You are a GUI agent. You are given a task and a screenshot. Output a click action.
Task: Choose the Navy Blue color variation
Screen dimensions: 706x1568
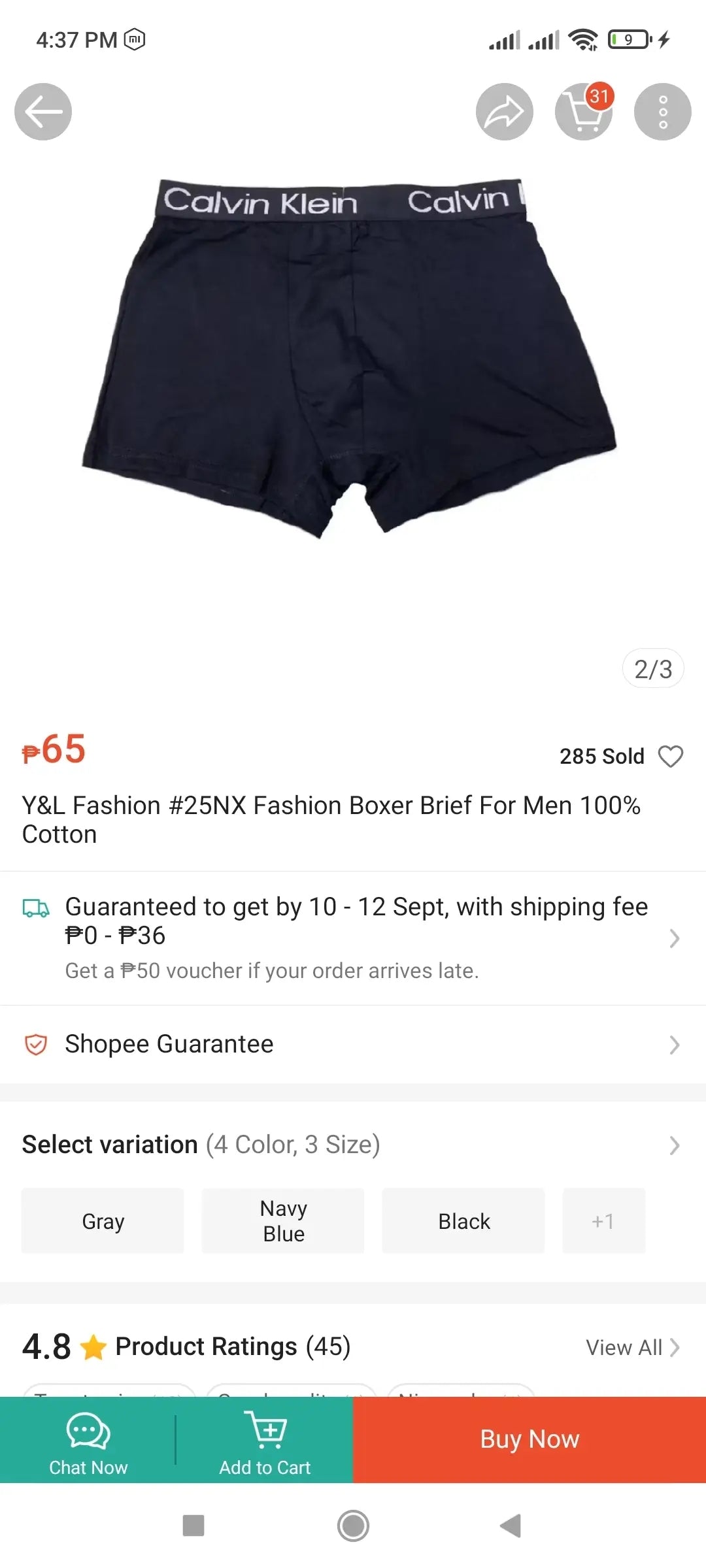click(x=283, y=1220)
